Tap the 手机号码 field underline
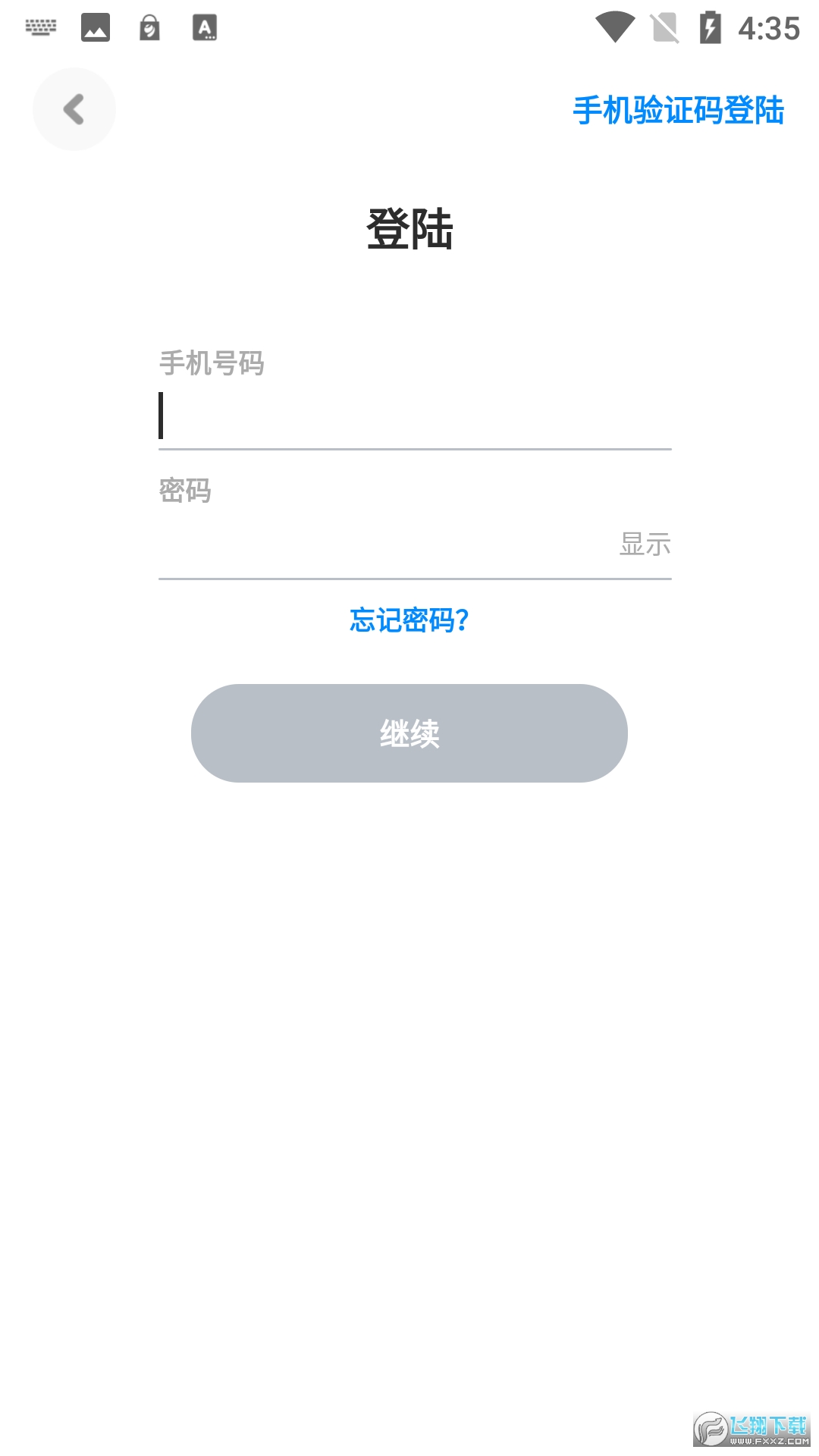The width and height of the screenshot is (819, 1456). click(413, 449)
